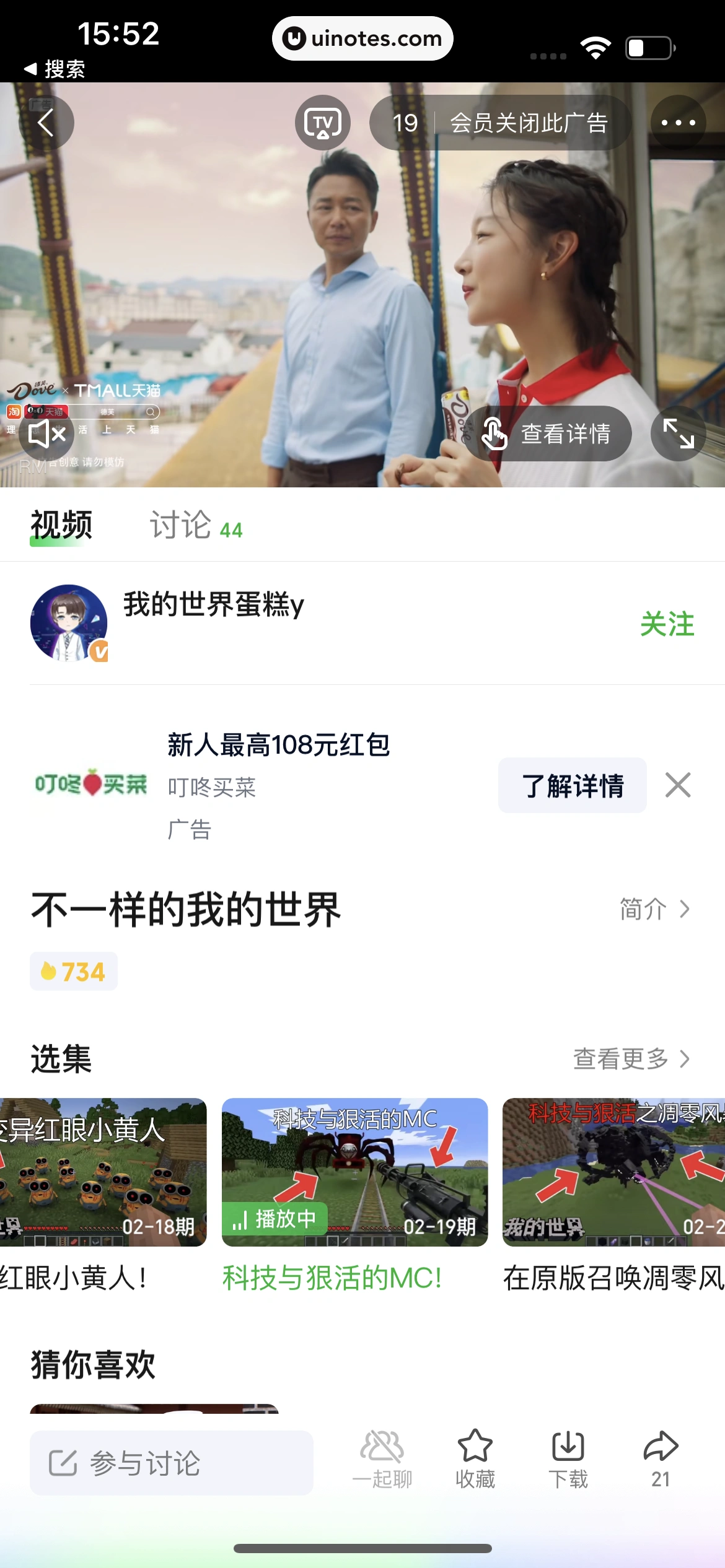Enter fullscreen playback mode
The width and height of the screenshot is (725, 1568).
coord(678,433)
